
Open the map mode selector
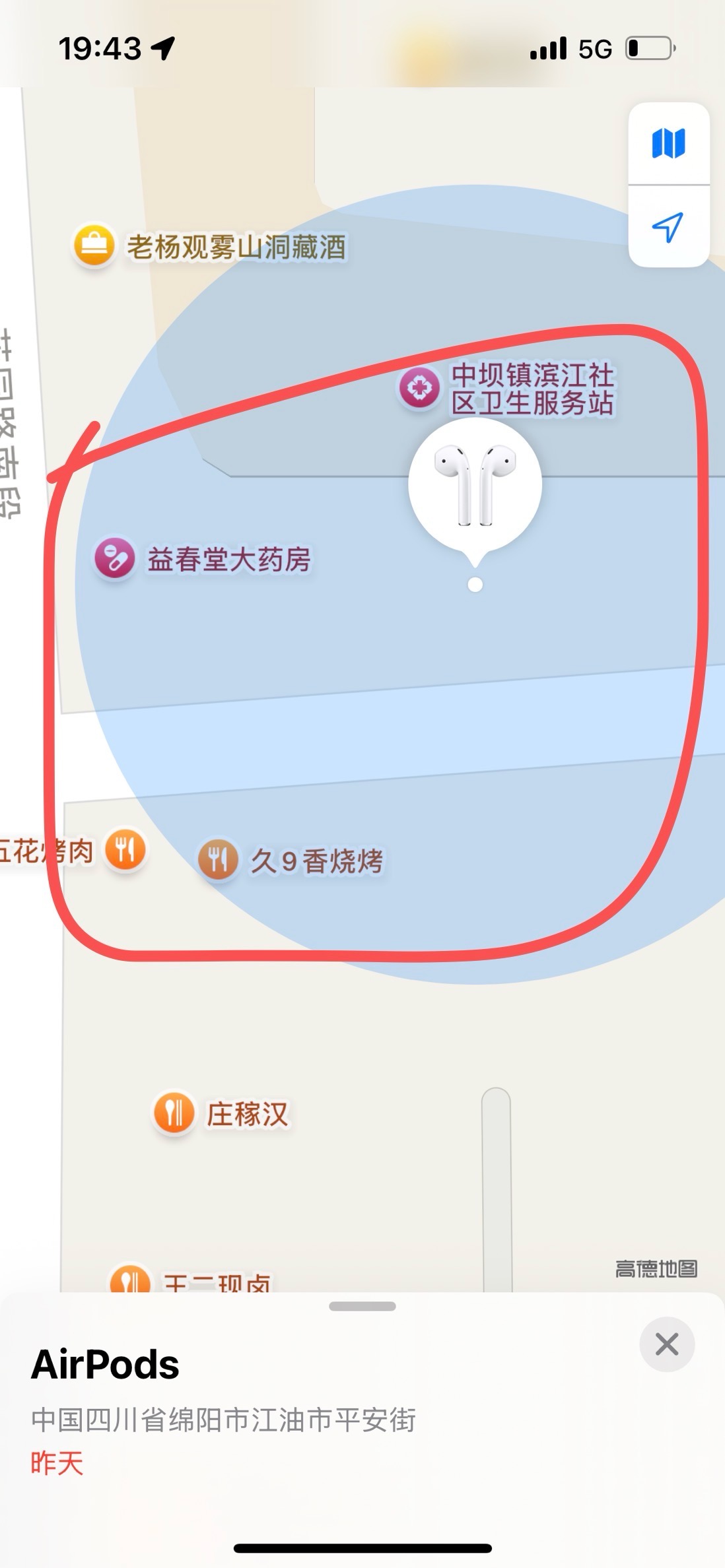coord(668,143)
